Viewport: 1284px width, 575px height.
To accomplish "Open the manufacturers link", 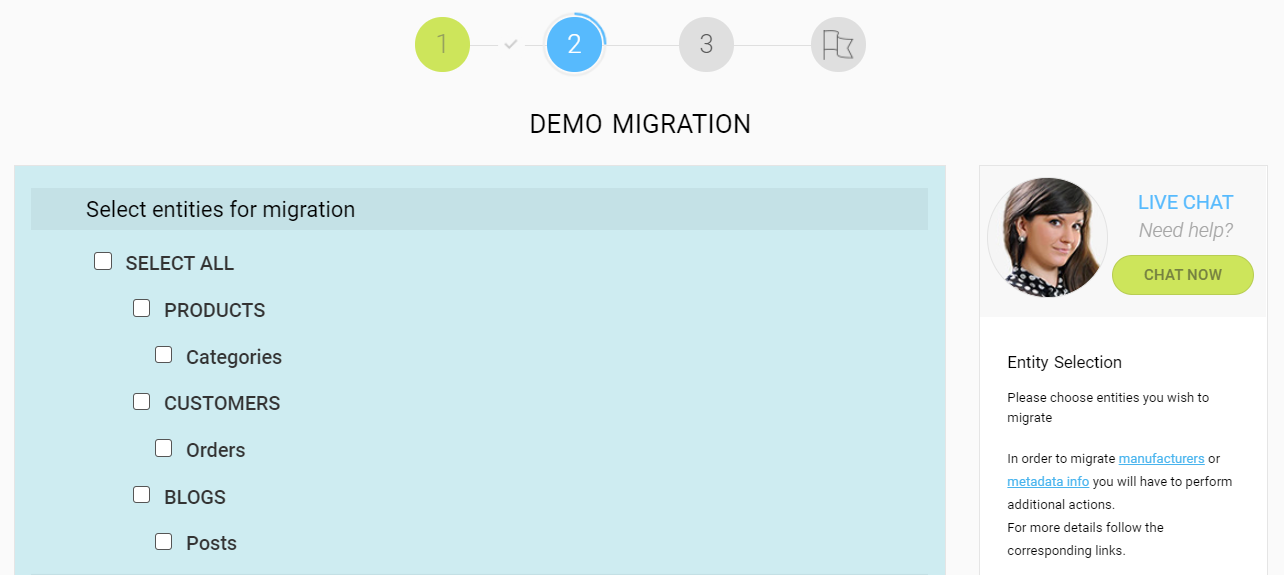I will coord(1161,459).
